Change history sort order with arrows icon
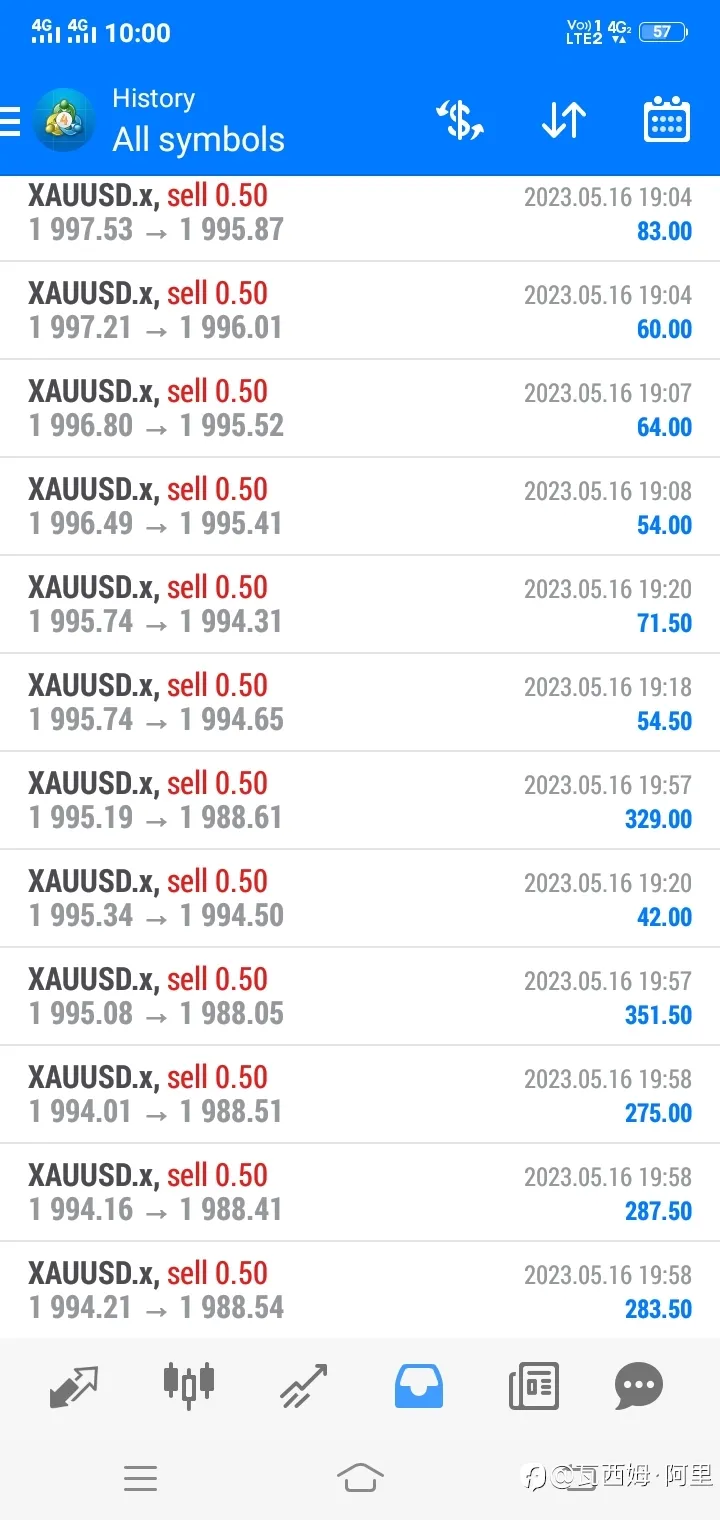The height and width of the screenshot is (1520, 720). click(x=564, y=121)
